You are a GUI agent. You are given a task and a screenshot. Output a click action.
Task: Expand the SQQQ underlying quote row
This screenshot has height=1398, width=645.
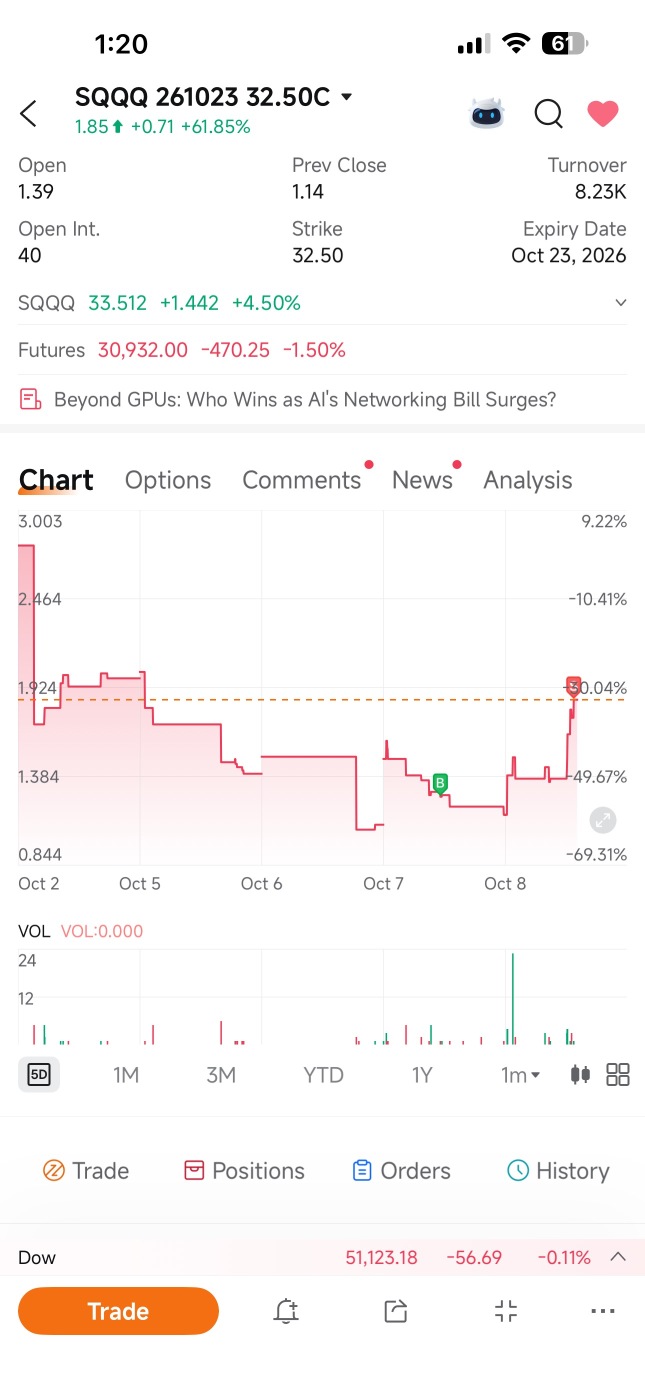tap(322, 303)
